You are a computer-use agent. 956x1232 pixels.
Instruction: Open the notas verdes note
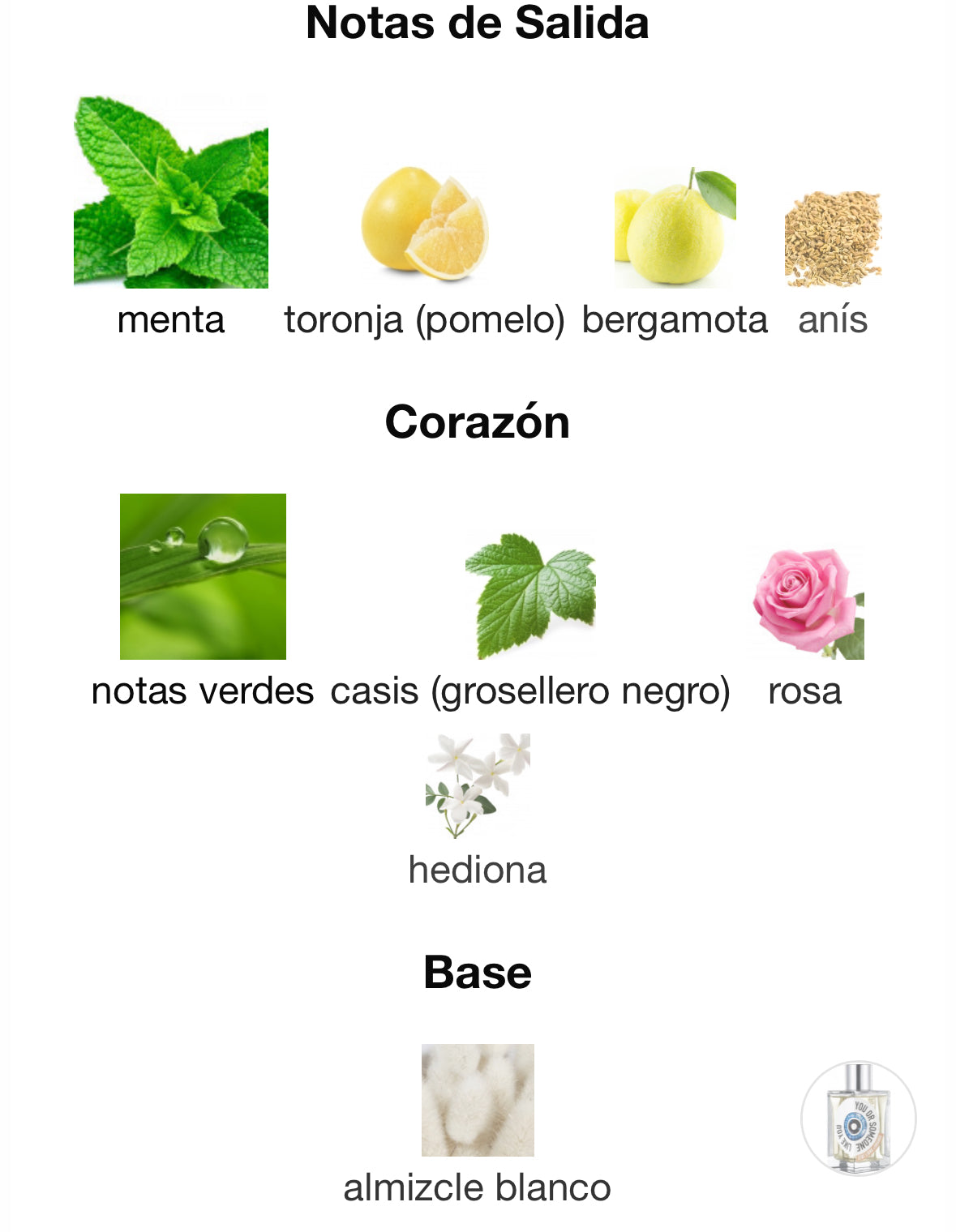click(203, 576)
